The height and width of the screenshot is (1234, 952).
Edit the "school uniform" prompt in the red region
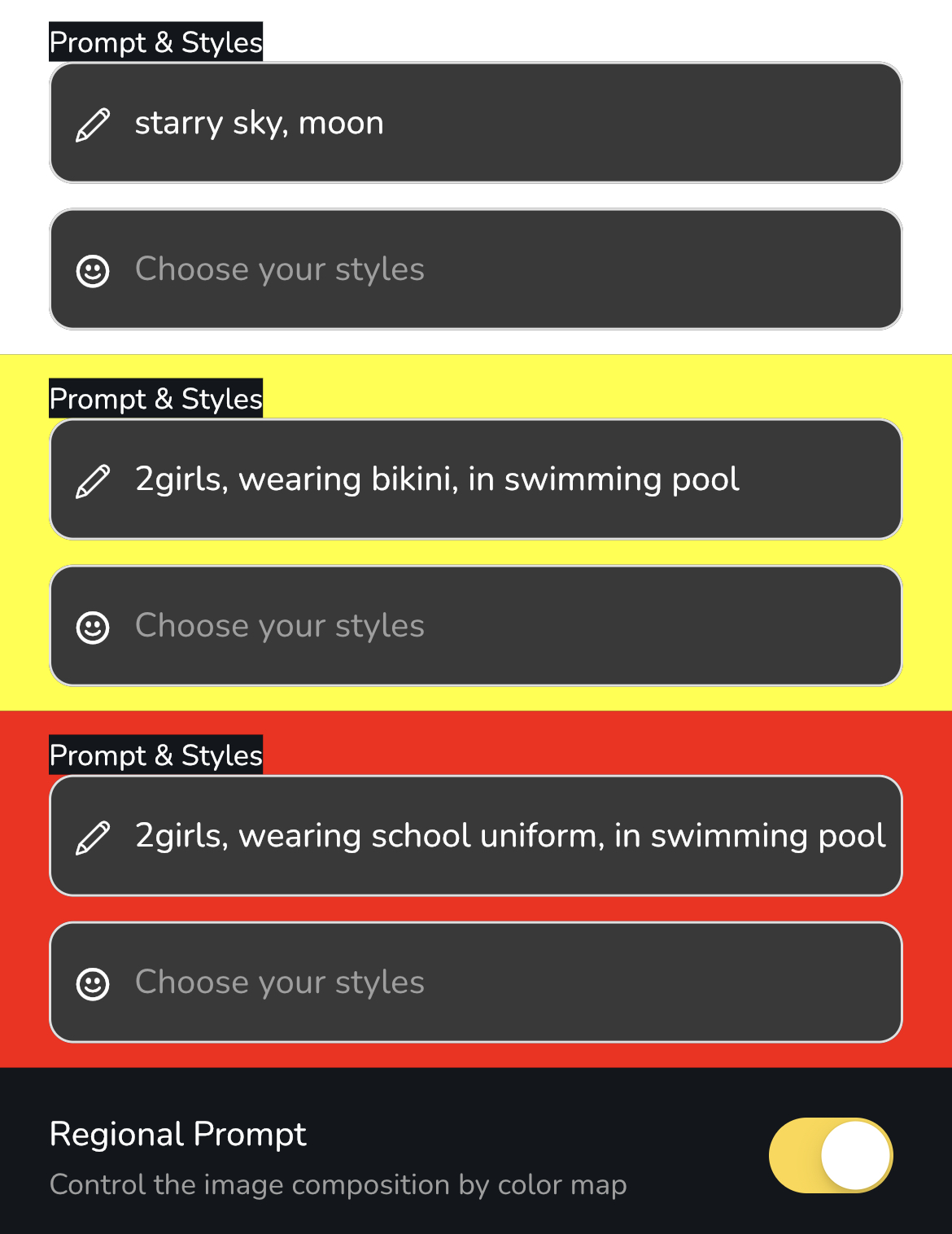(475, 836)
